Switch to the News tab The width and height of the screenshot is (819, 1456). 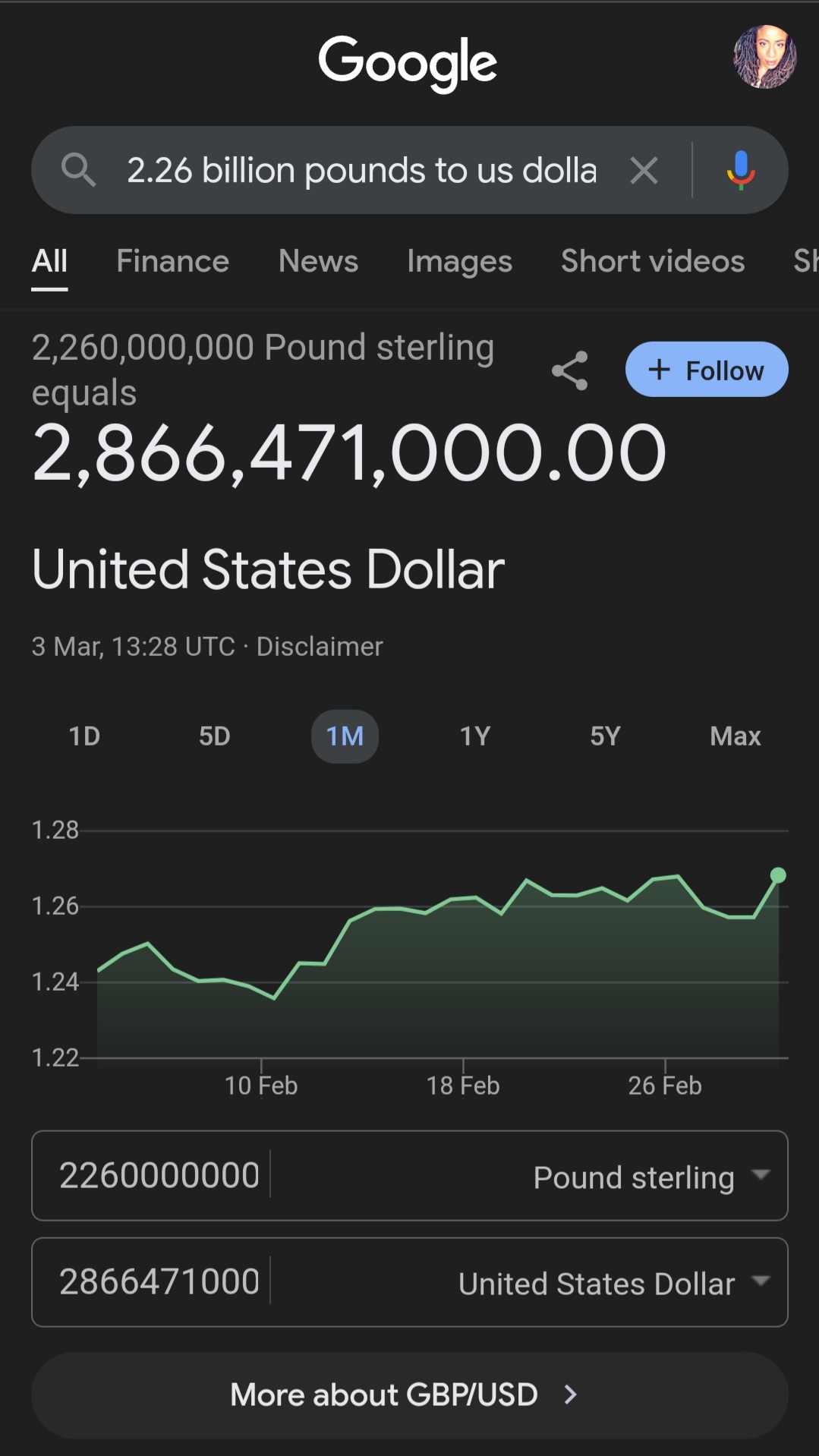tap(318, 261)
